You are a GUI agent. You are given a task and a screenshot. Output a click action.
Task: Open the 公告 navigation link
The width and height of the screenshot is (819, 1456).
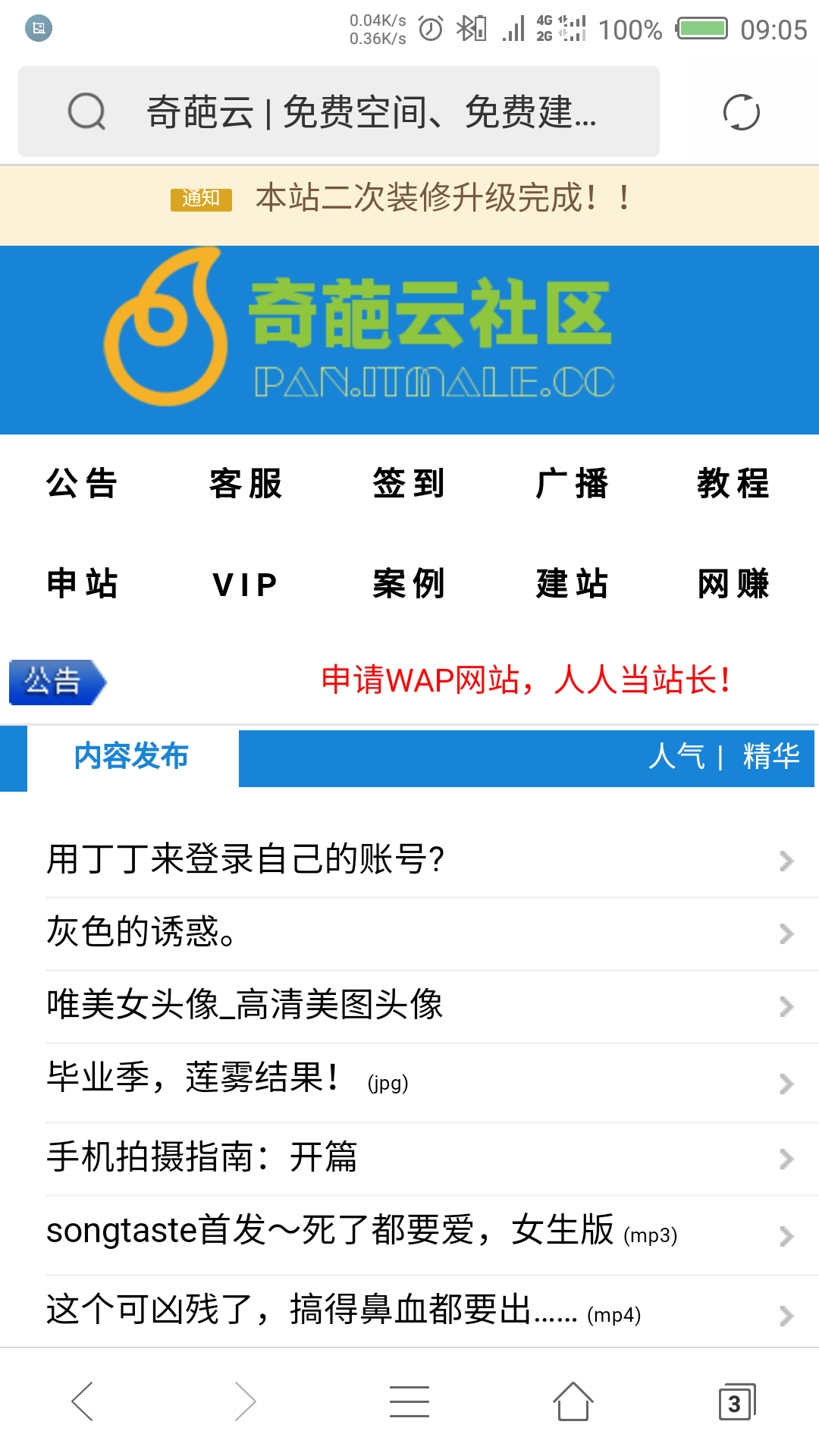82,483
